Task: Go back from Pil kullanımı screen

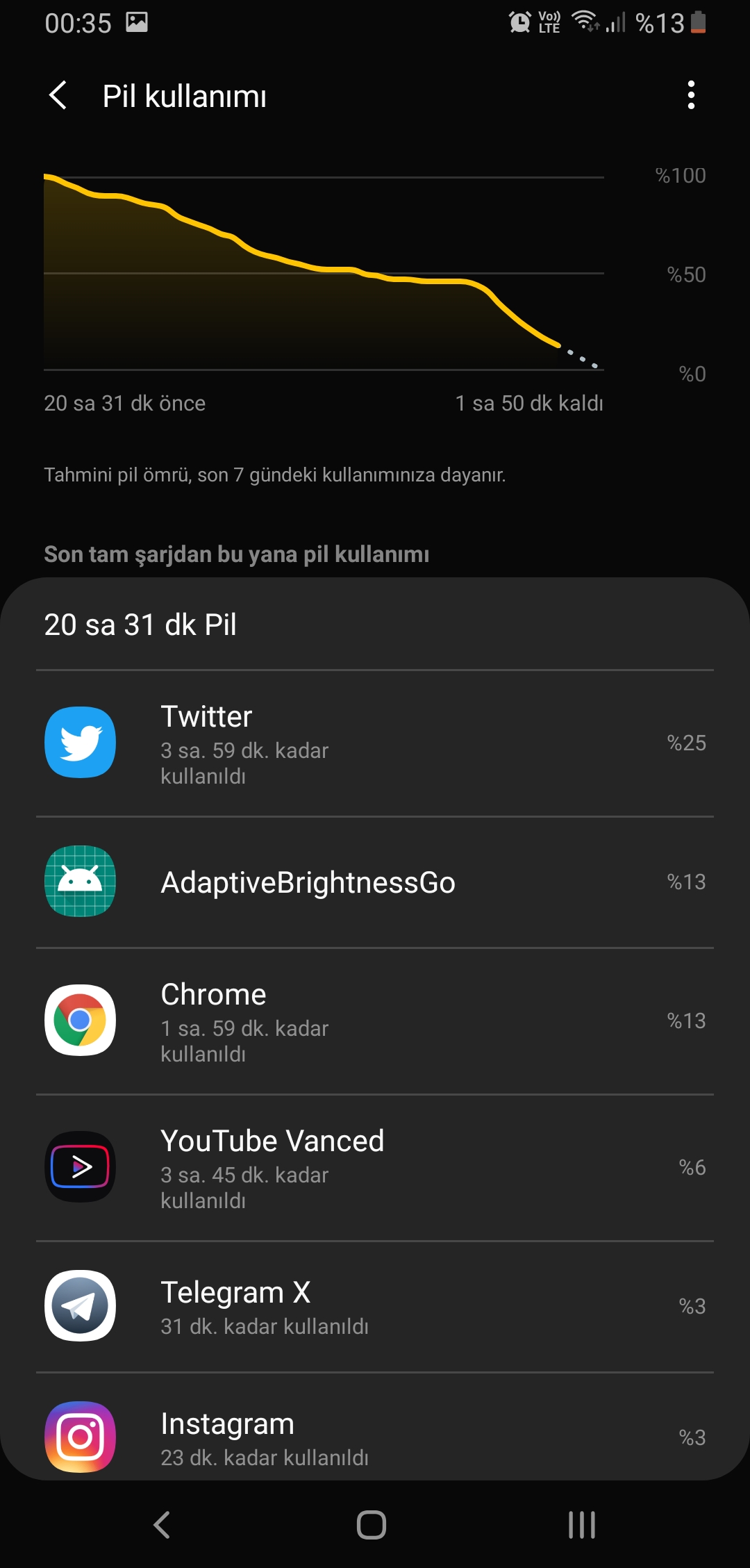Action: click(58, 95)
